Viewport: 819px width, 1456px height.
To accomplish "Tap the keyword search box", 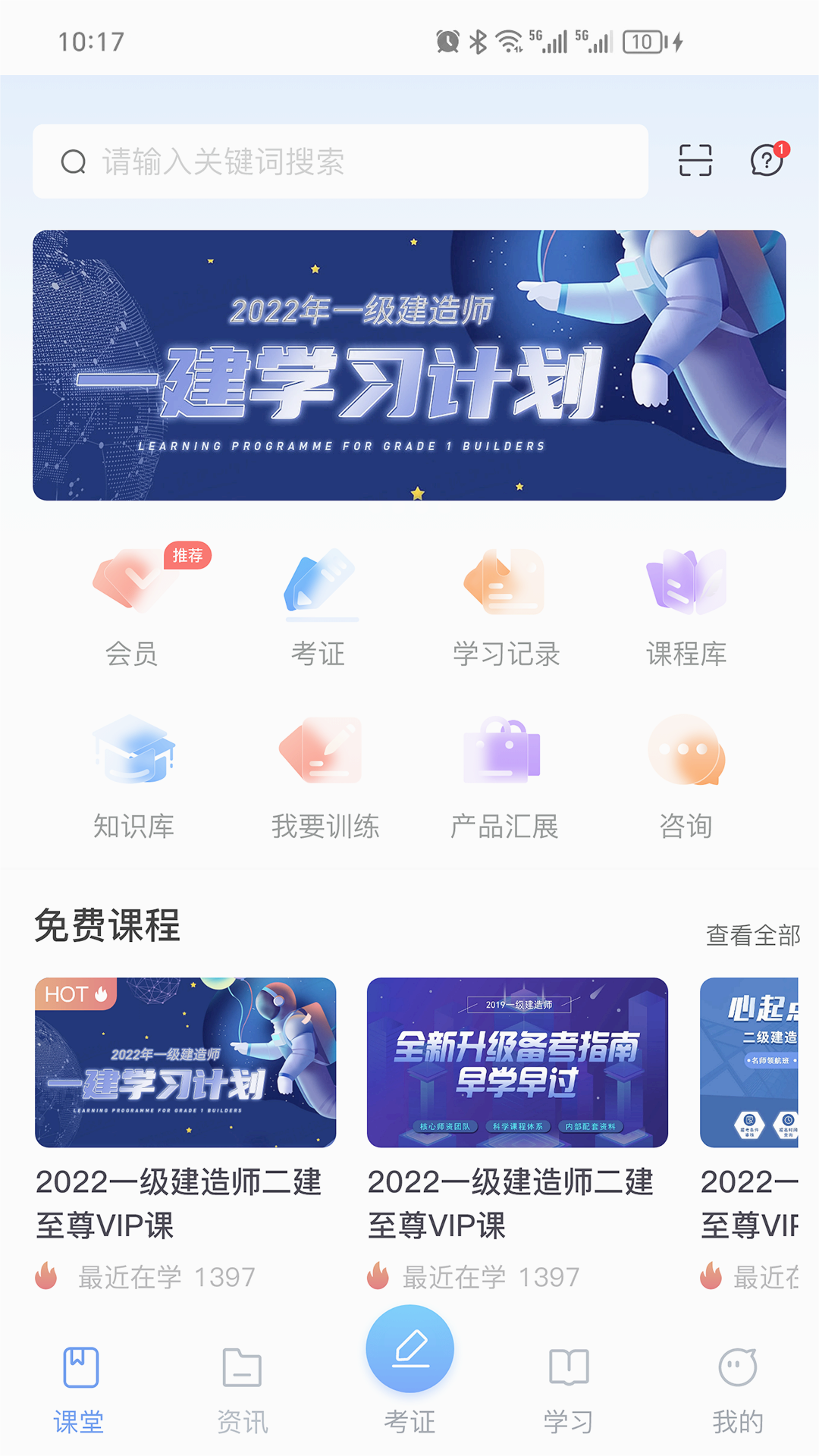I will (340, 162).
